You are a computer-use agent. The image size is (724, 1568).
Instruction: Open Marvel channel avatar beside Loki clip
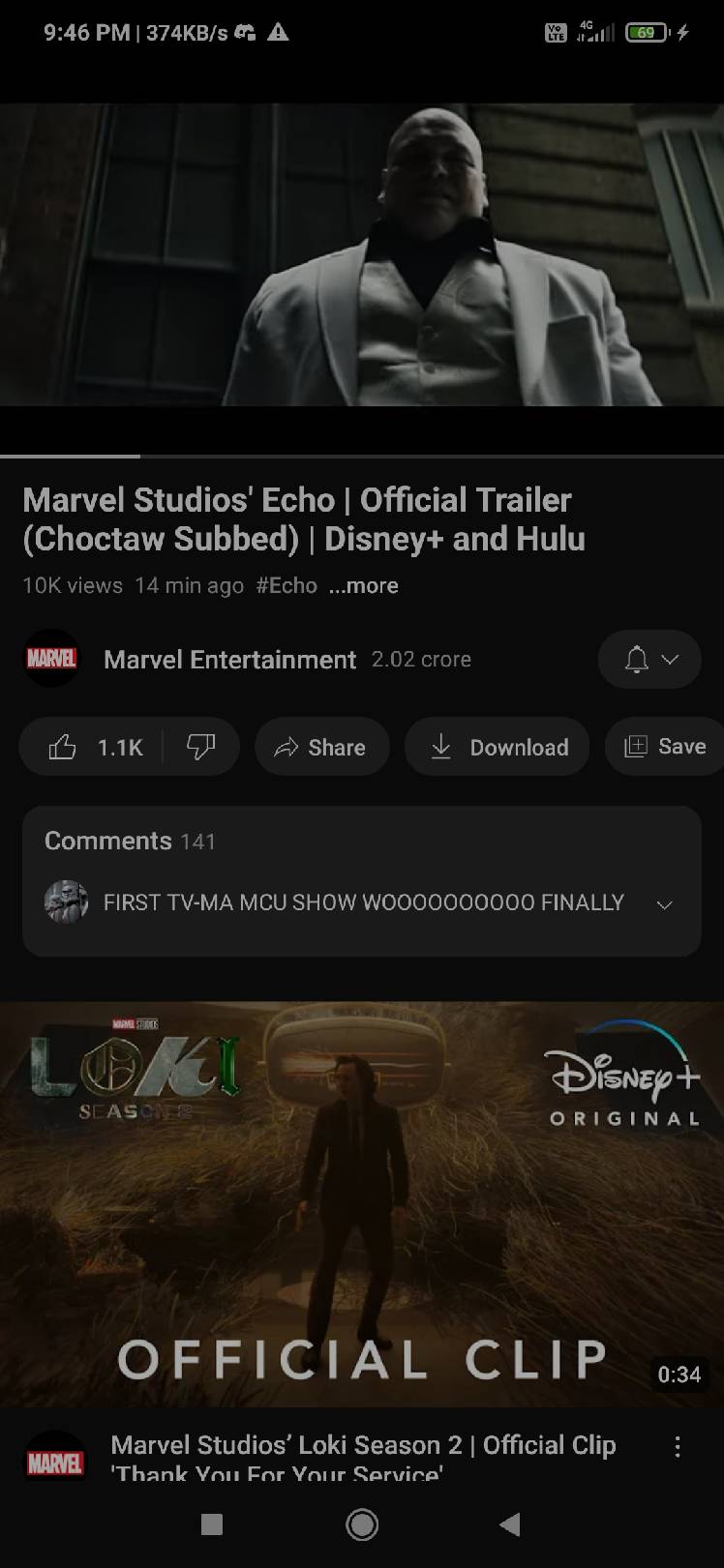(x=53, y=1463)
